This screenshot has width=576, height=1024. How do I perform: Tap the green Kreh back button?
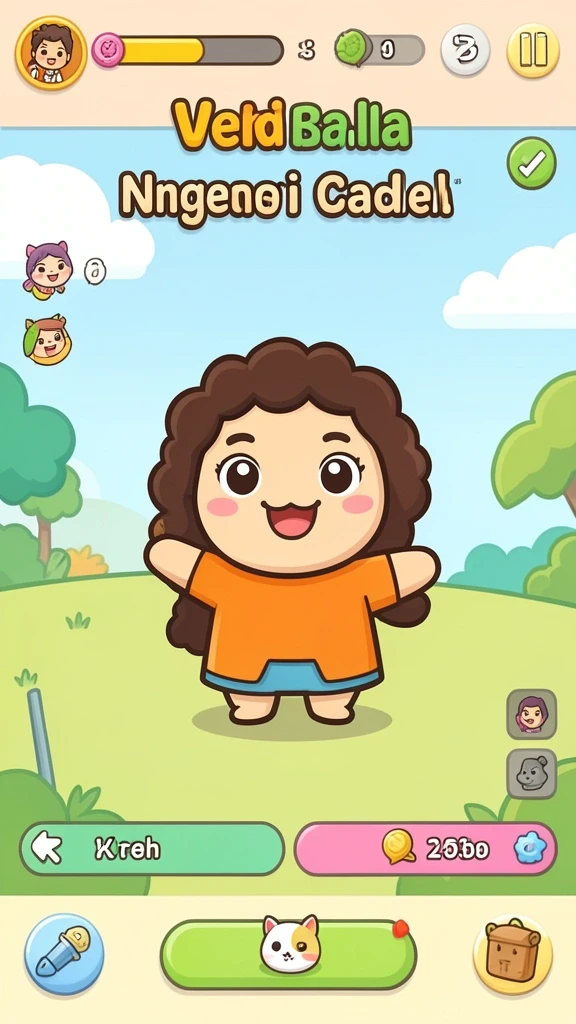point(152,848)
